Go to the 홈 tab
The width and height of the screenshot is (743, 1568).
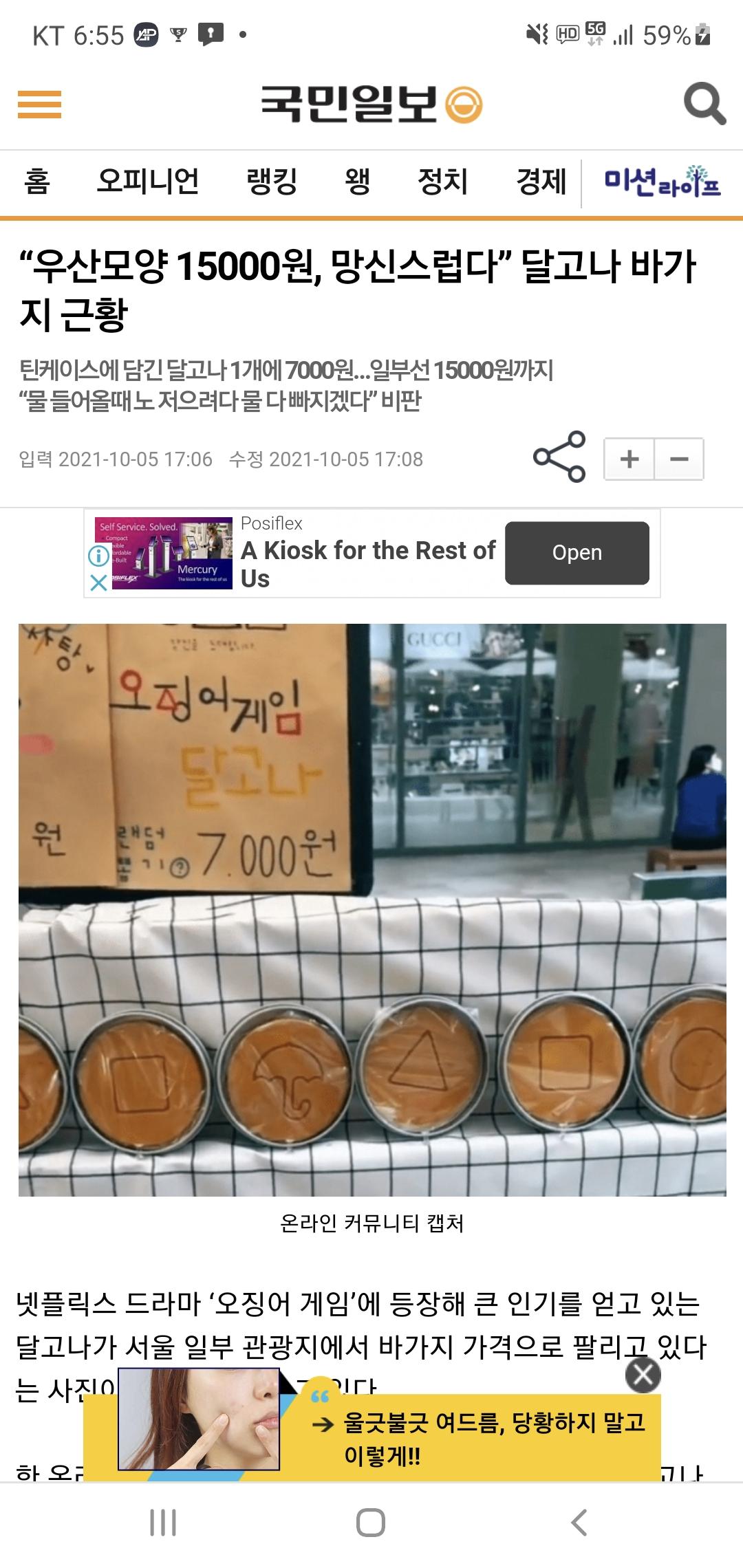tap(37, 182)
